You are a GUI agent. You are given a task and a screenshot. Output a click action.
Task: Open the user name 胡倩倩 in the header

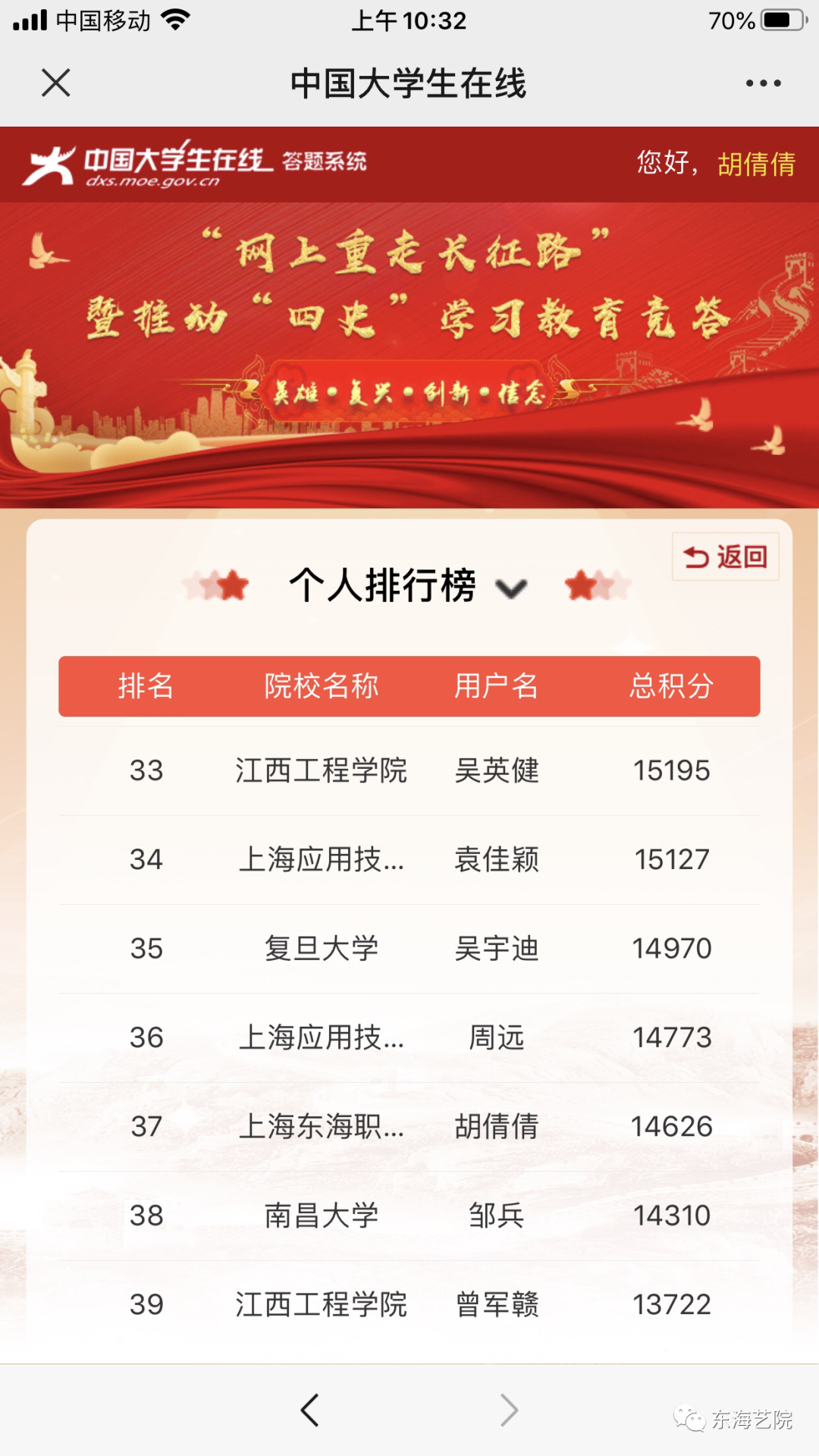[x=756, y=164]
